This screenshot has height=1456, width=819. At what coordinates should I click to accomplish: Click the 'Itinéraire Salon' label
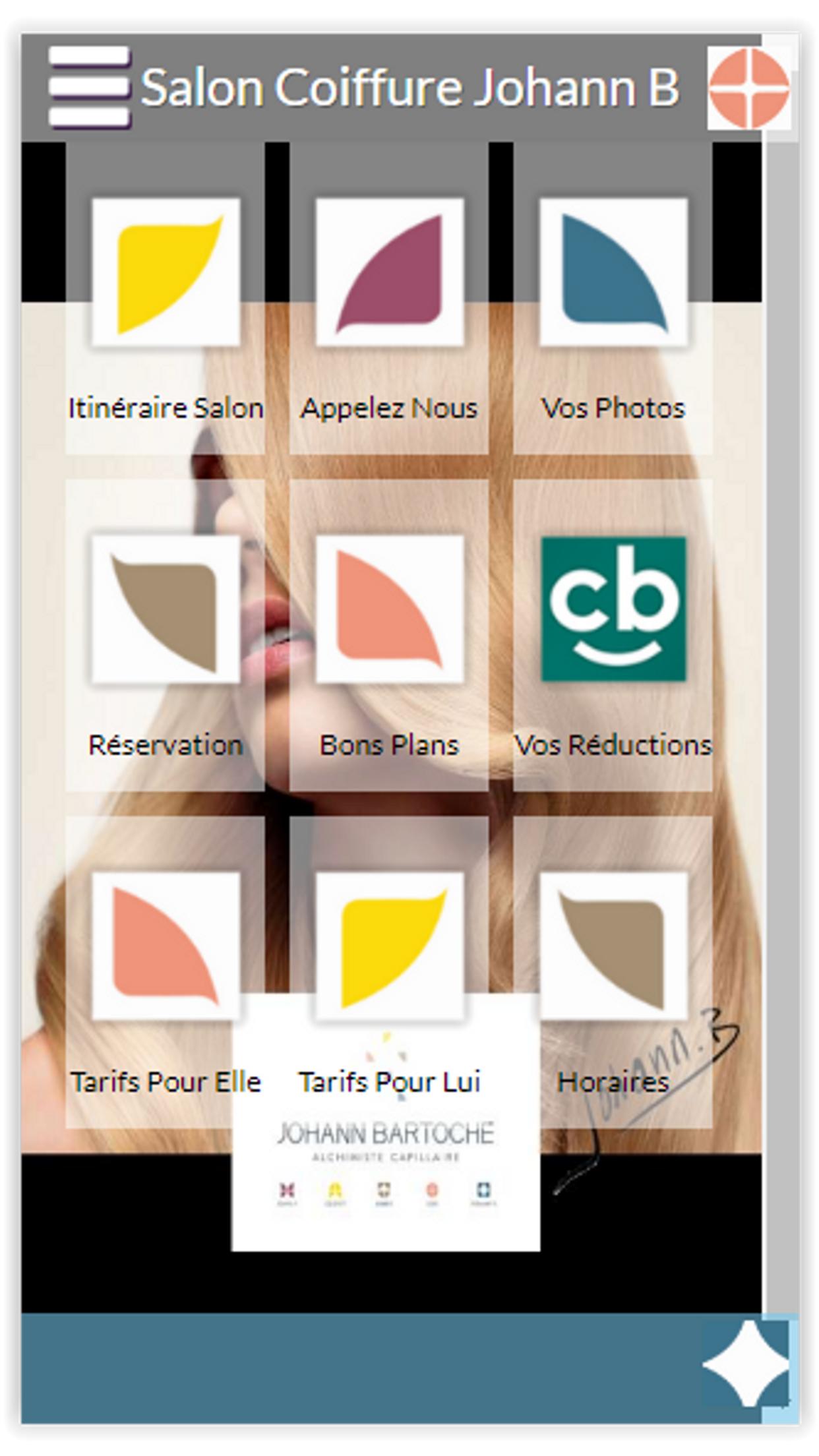click(x=167, y=408)
